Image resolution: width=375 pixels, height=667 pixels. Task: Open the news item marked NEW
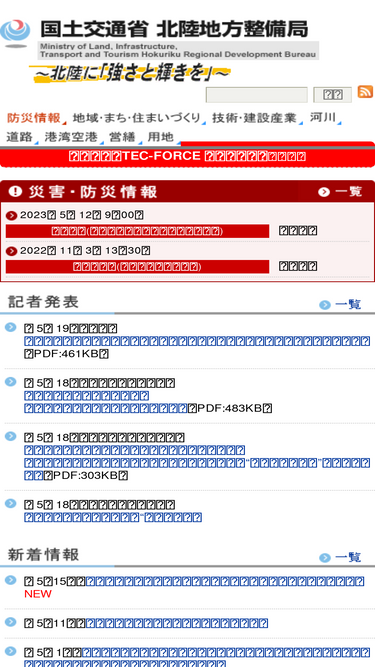[x=225, y=581]
